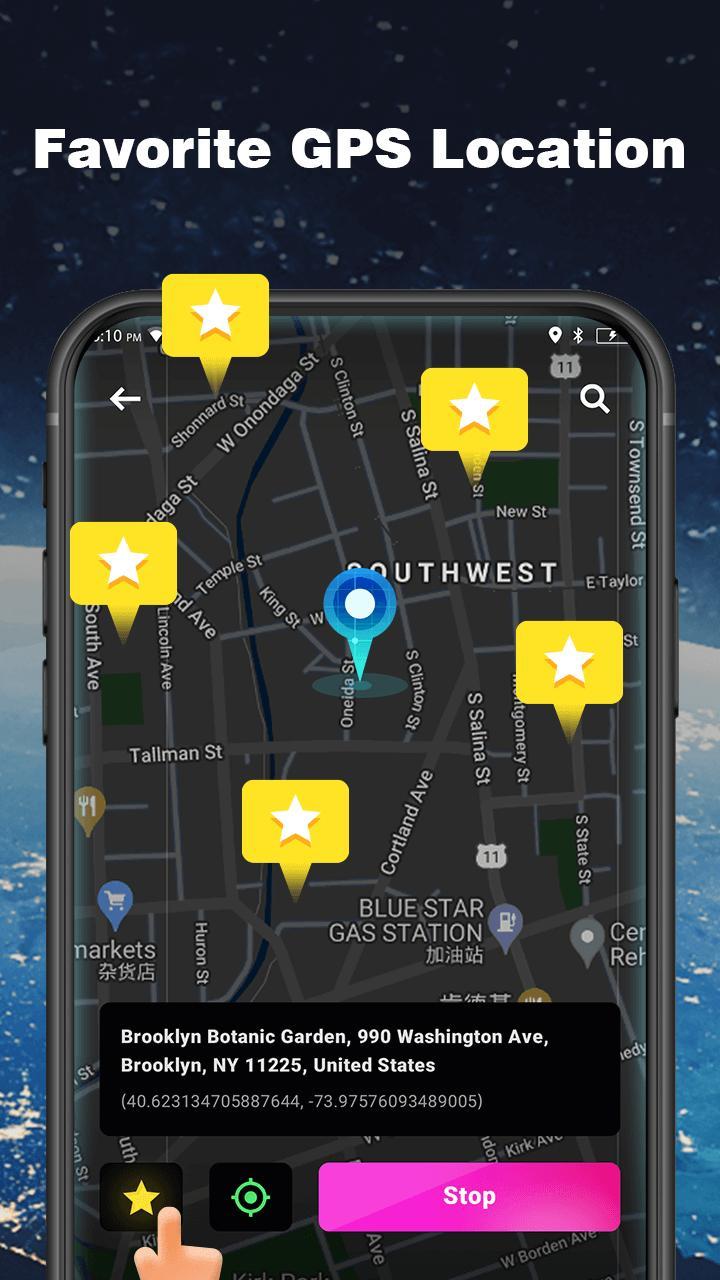The width and height of the screenshot is (720, 1280).
Task: Tap the star marker near Cortland Ave
Action: (x=296, y=822)
